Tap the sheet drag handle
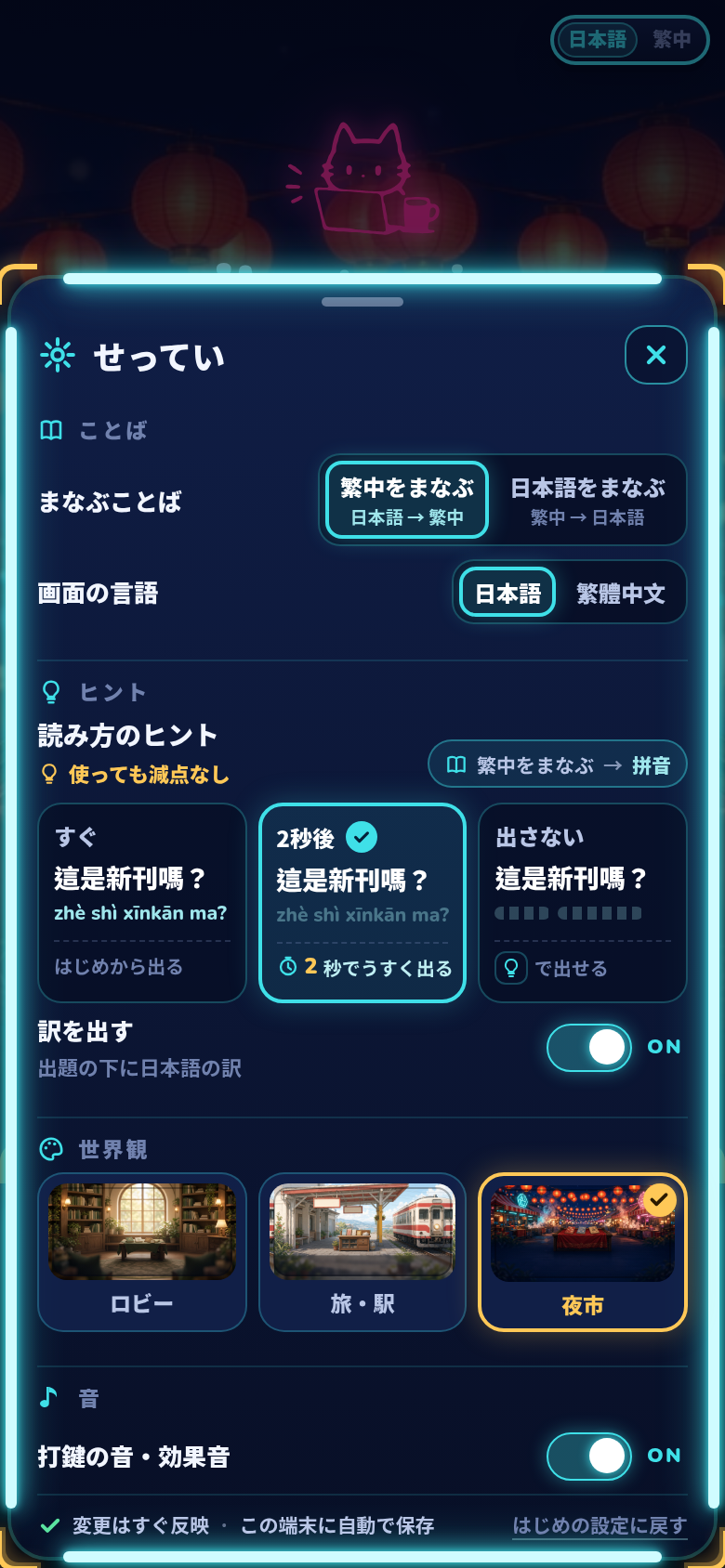Viewport: 725px width, 1568px height. (362, 302)
